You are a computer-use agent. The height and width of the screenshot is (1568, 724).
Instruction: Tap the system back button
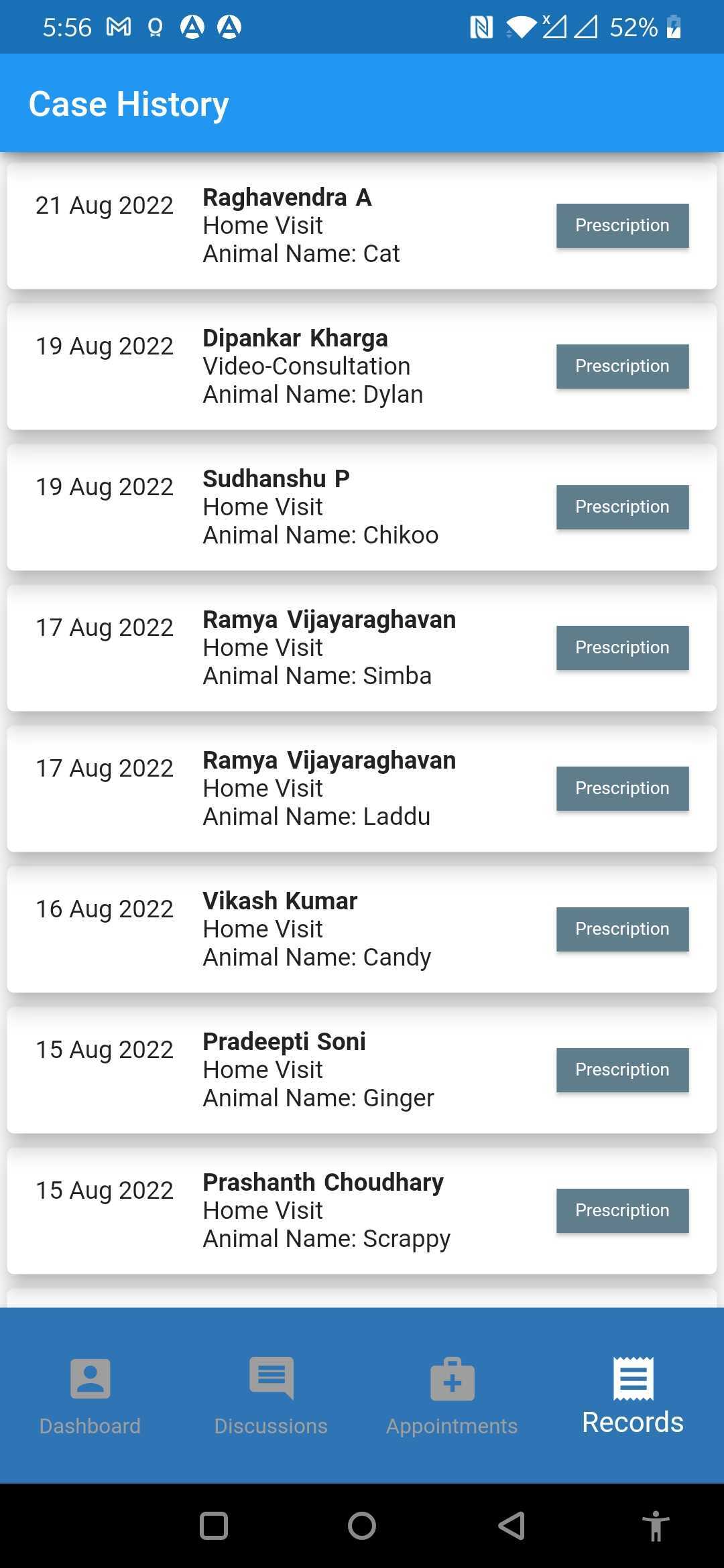pyautogui.click(x=511, y=1526)
